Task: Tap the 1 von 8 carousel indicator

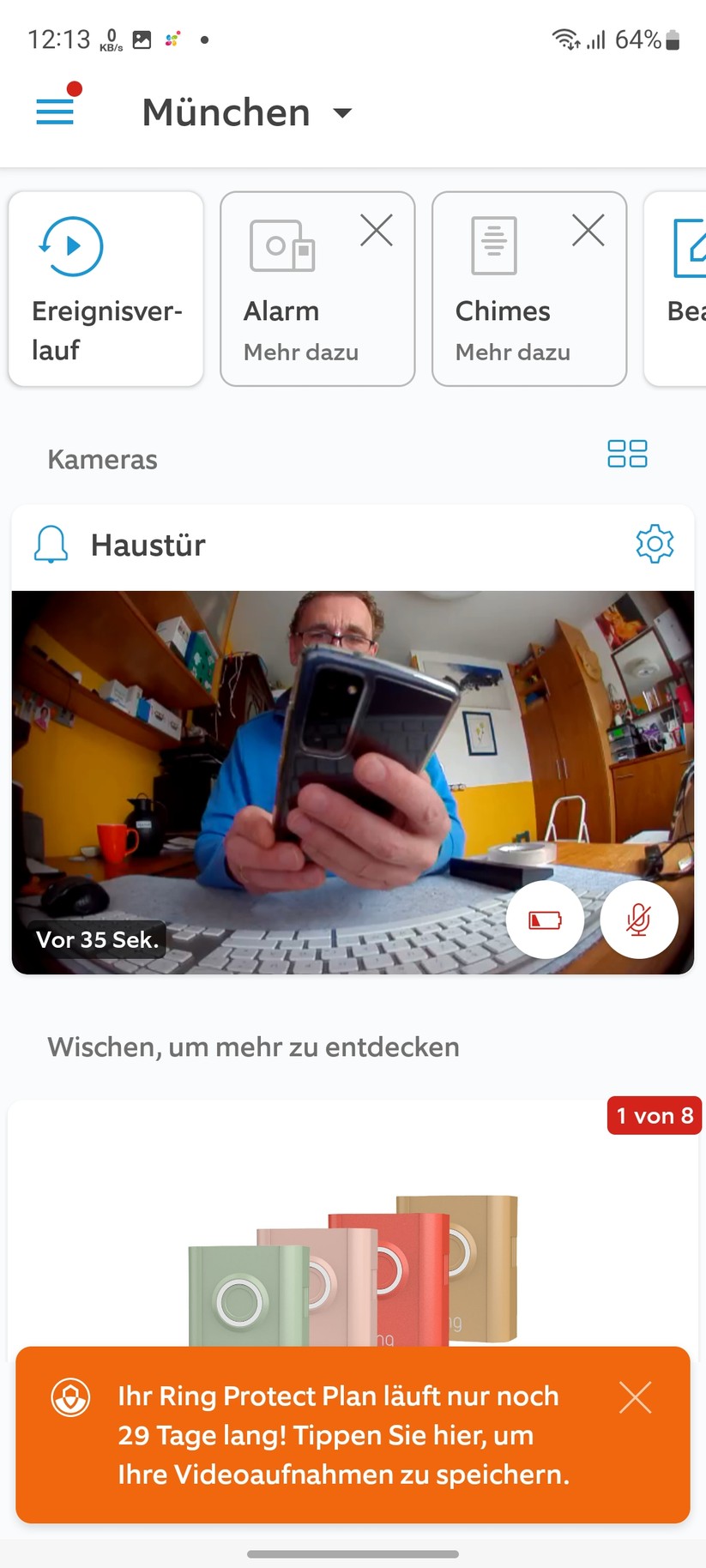Action: click(654, 1115)
